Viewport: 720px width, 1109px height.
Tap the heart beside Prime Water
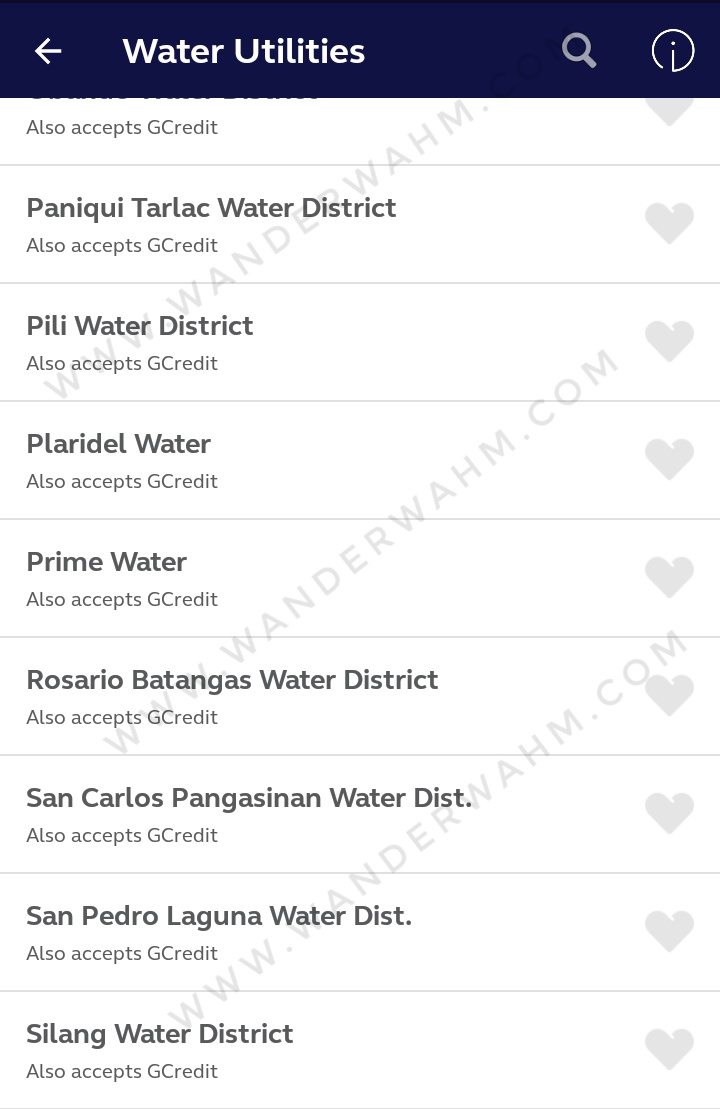[670, 577]
